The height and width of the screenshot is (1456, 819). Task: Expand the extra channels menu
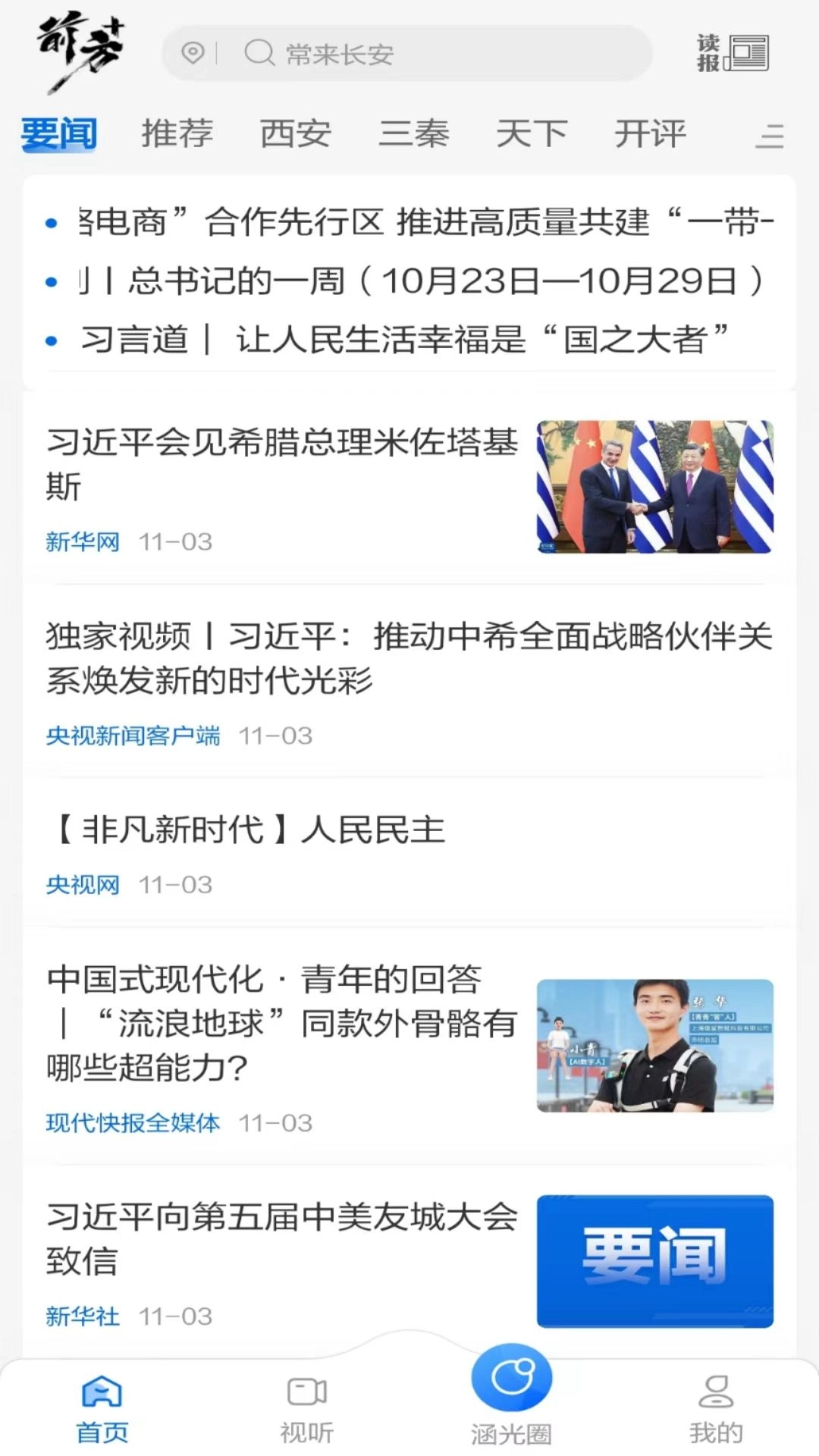coord(770,135)
